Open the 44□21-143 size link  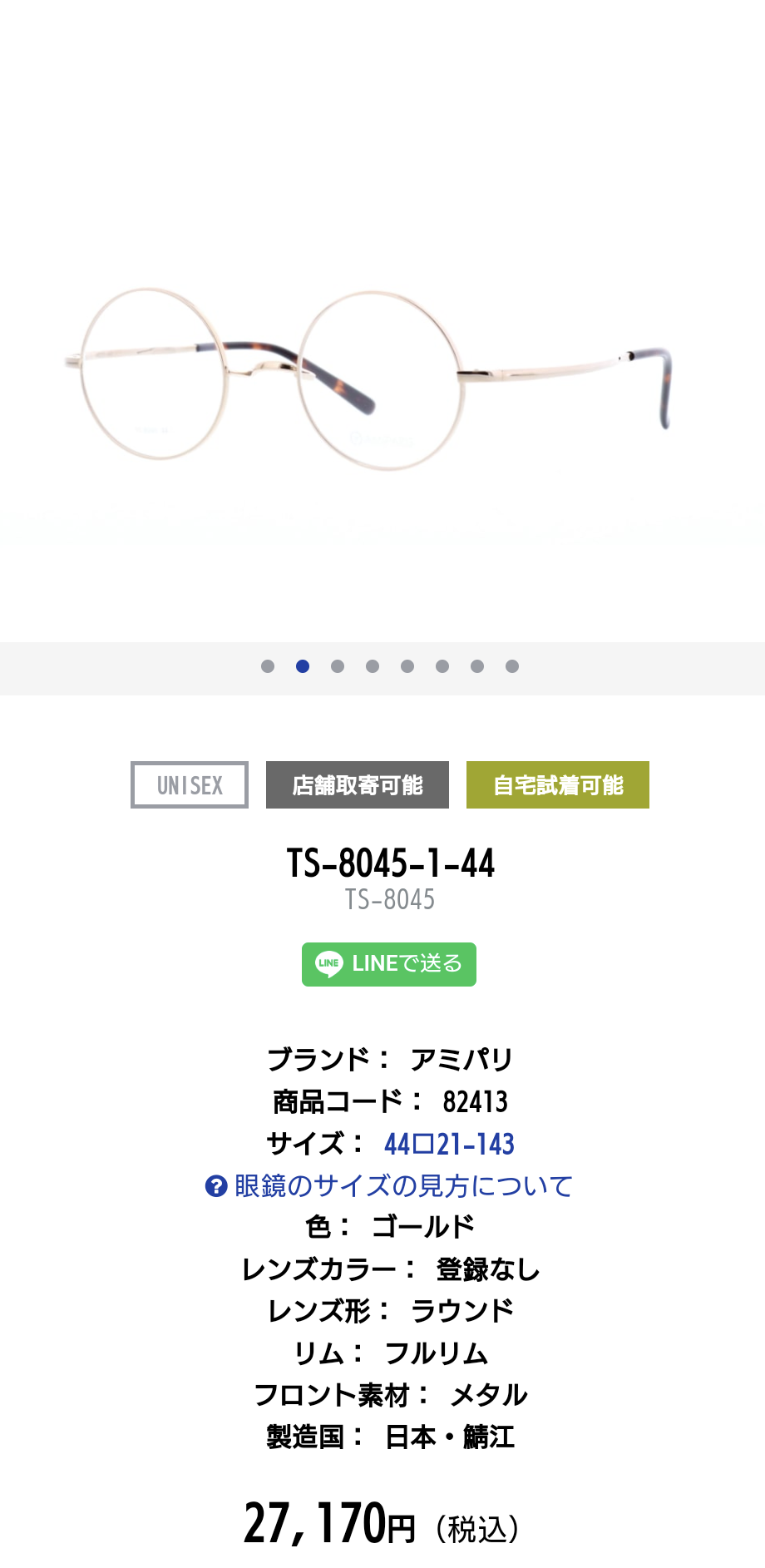coord(449,1144)
